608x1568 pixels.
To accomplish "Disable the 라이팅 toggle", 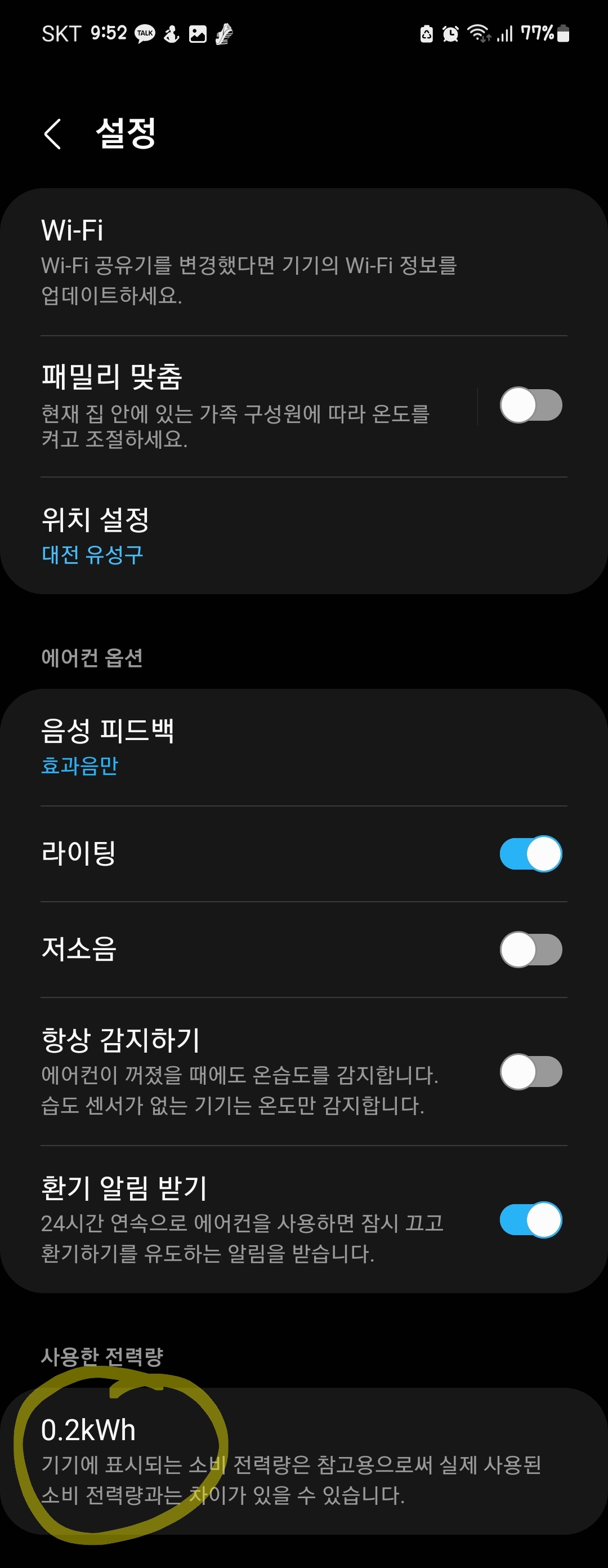I will [532, 853].
